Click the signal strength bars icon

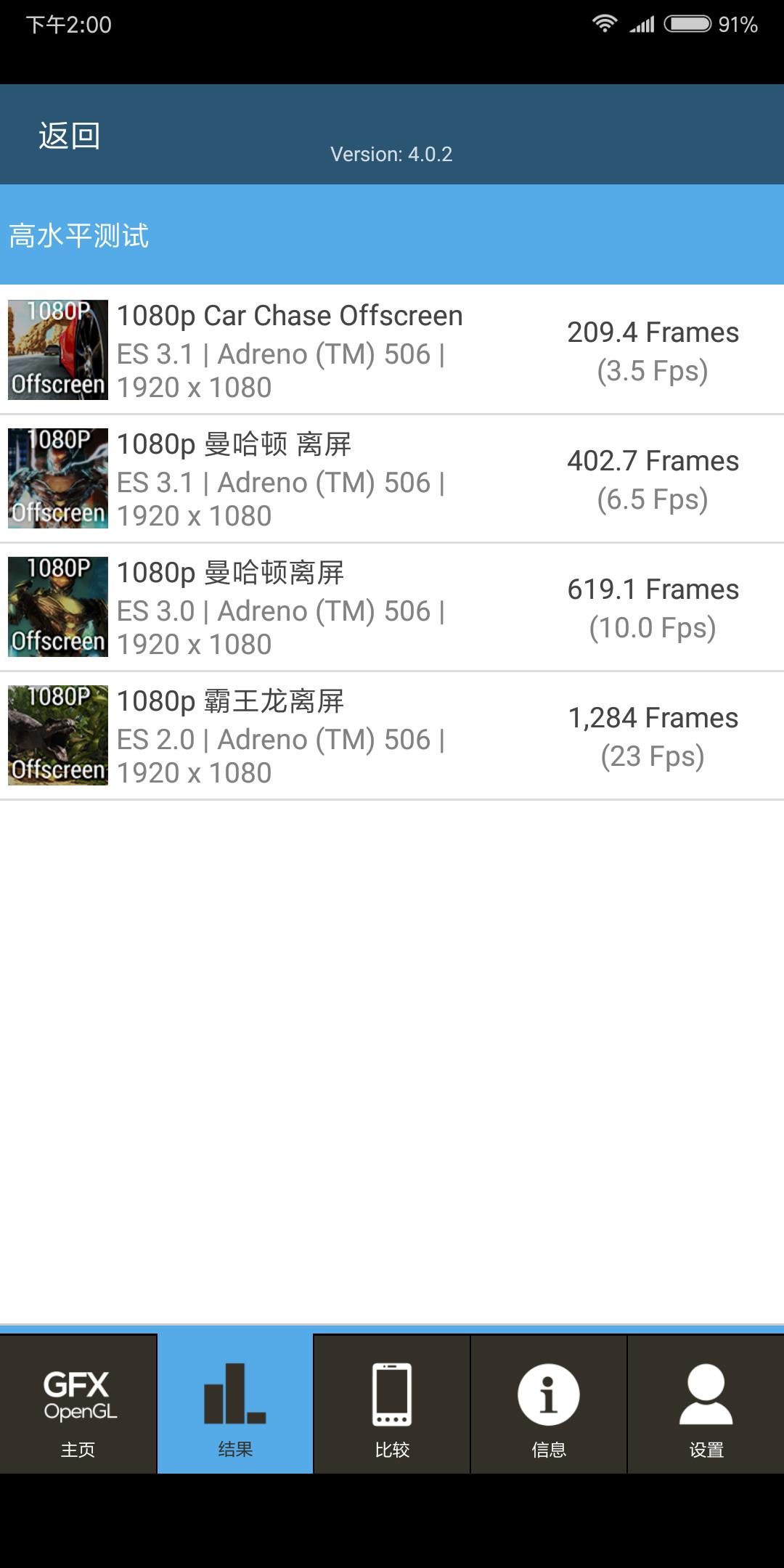coord(642,22)
